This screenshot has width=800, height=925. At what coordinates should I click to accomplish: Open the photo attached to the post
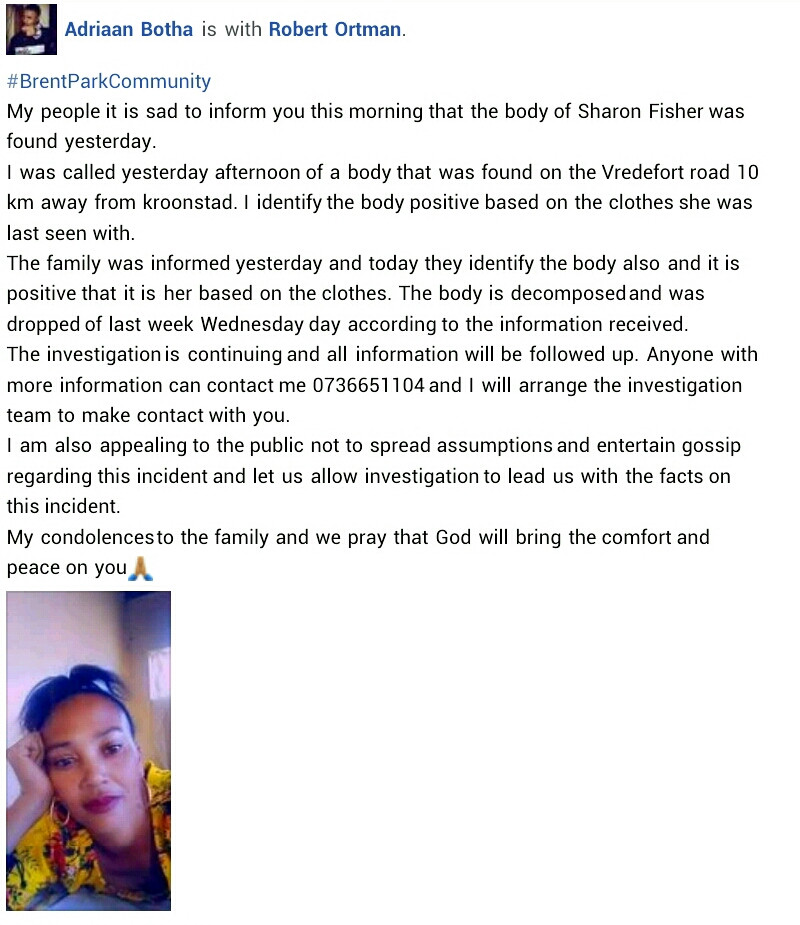(88, 750)
